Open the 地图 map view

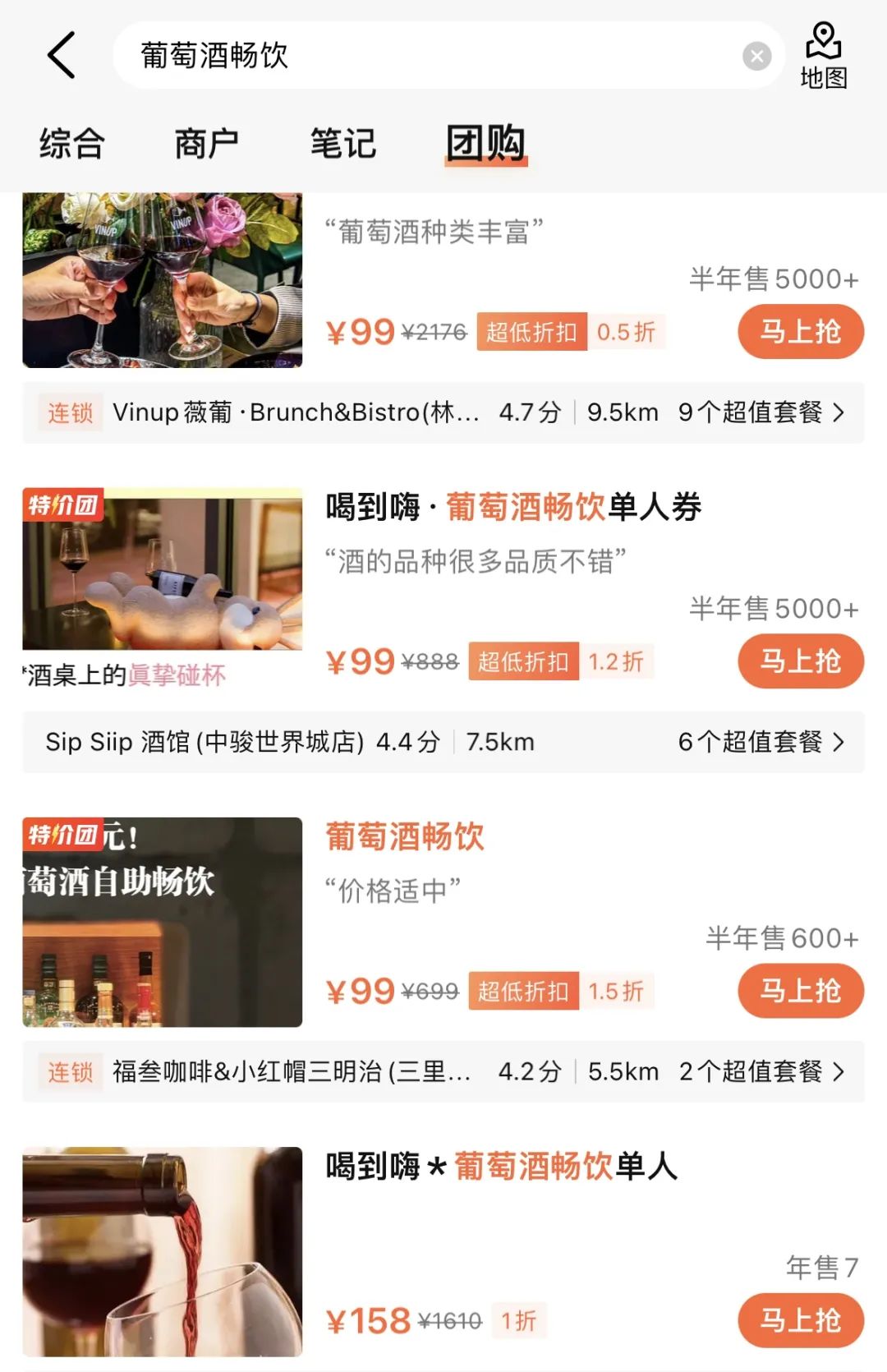pos(823,56)
